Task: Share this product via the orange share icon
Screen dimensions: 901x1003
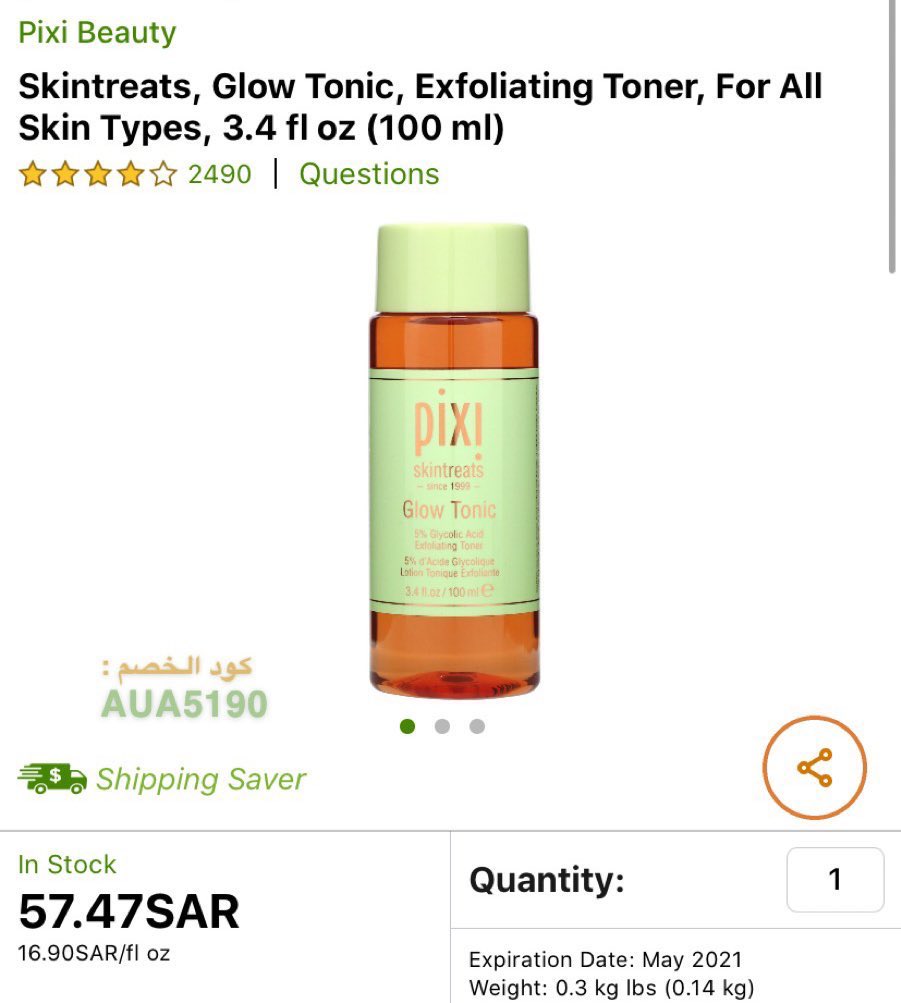Action: point(814,768)
